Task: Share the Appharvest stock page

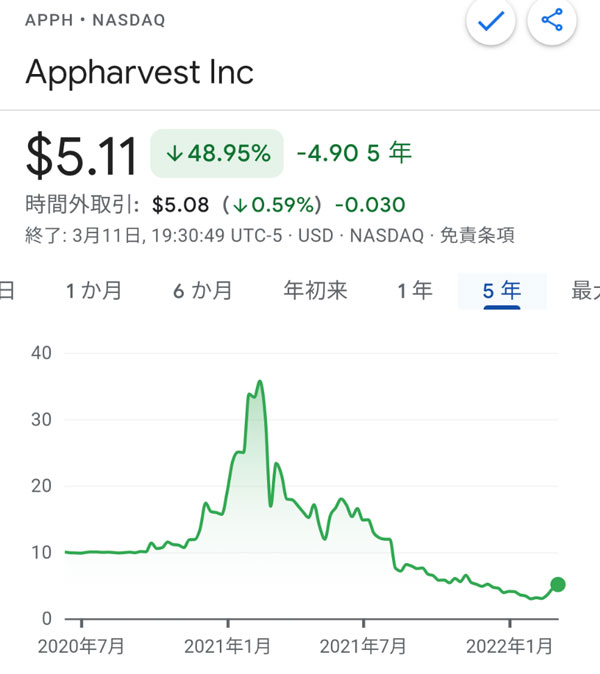Action: 552,21
